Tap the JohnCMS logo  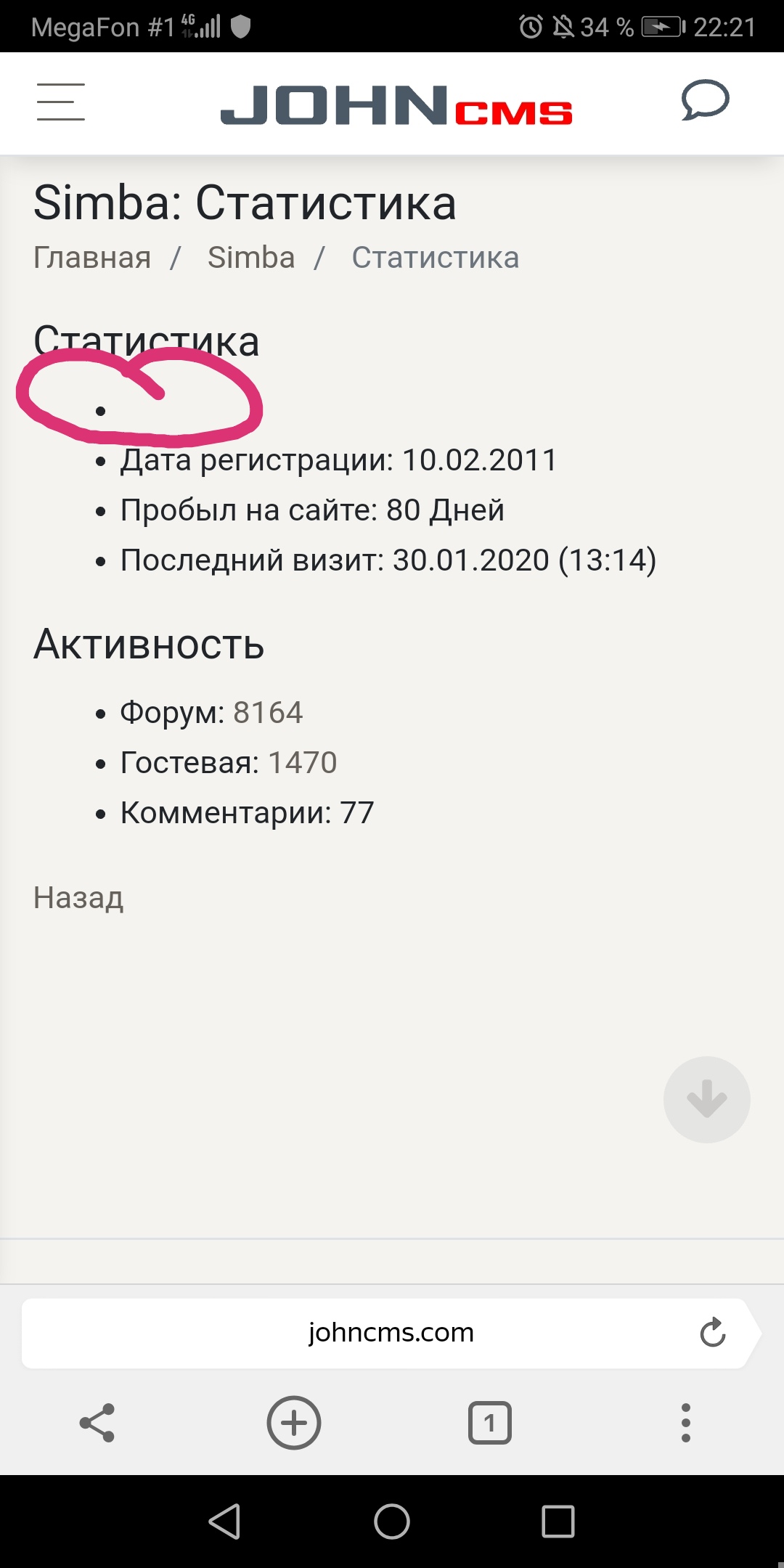[396, 105]
